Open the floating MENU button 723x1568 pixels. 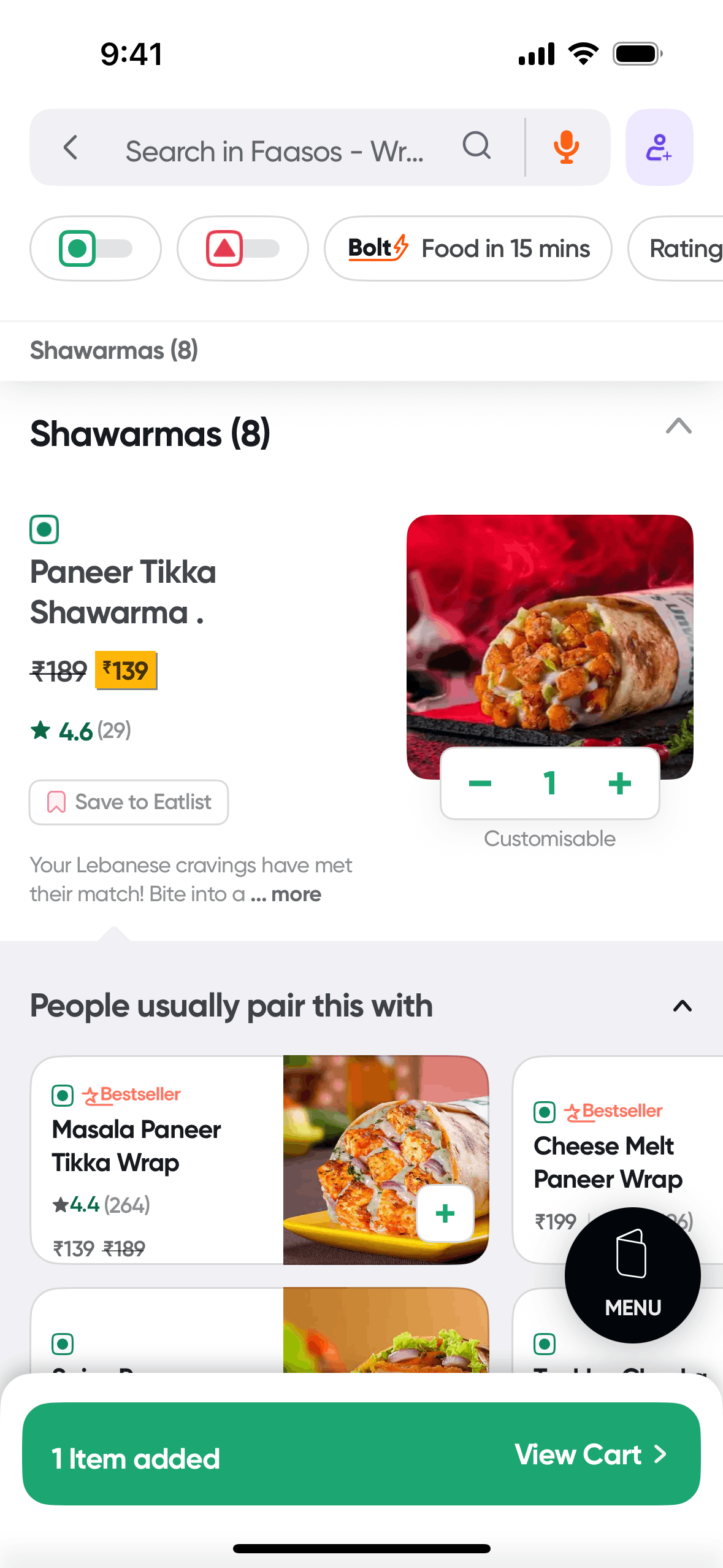[632, 1275]
